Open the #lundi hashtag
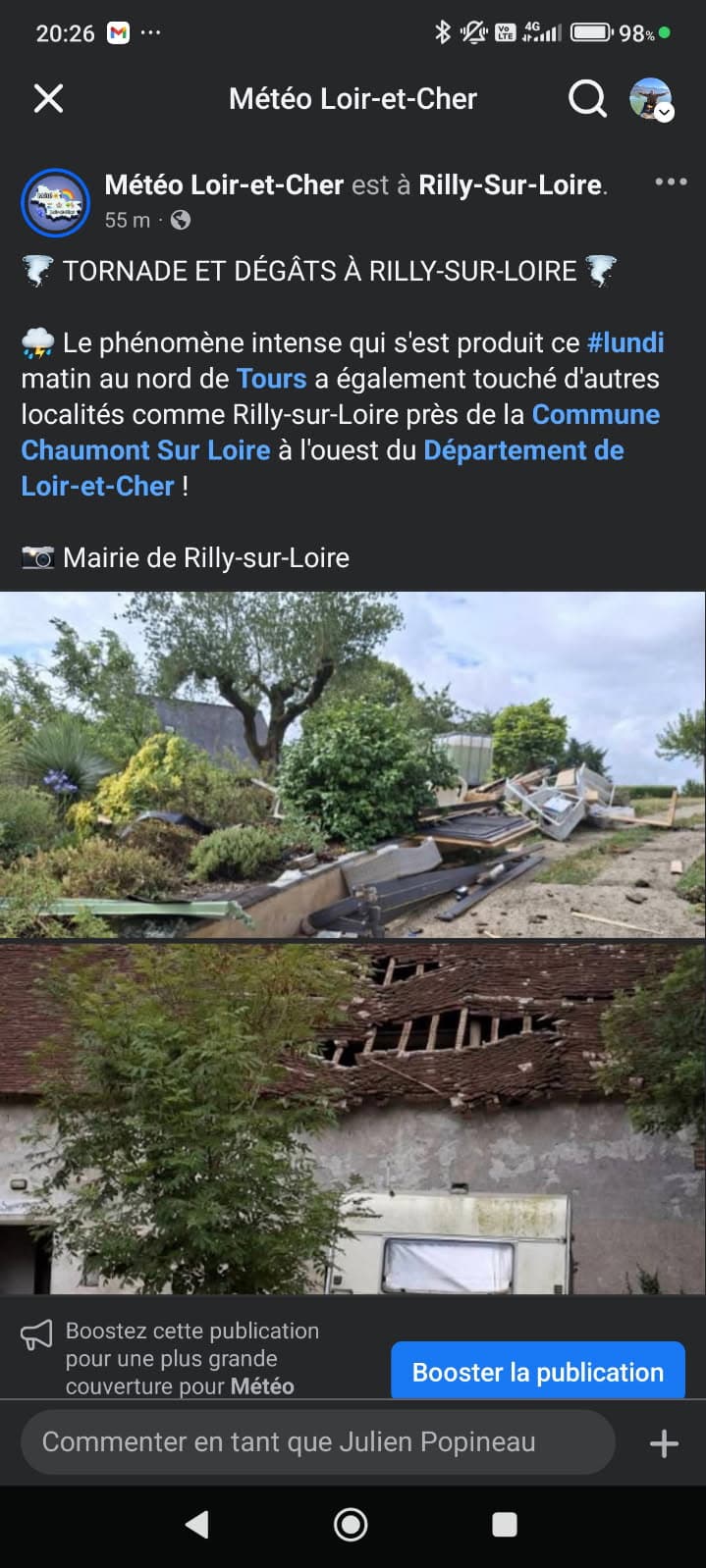The image size is (706, 1568). pos(625,342)
